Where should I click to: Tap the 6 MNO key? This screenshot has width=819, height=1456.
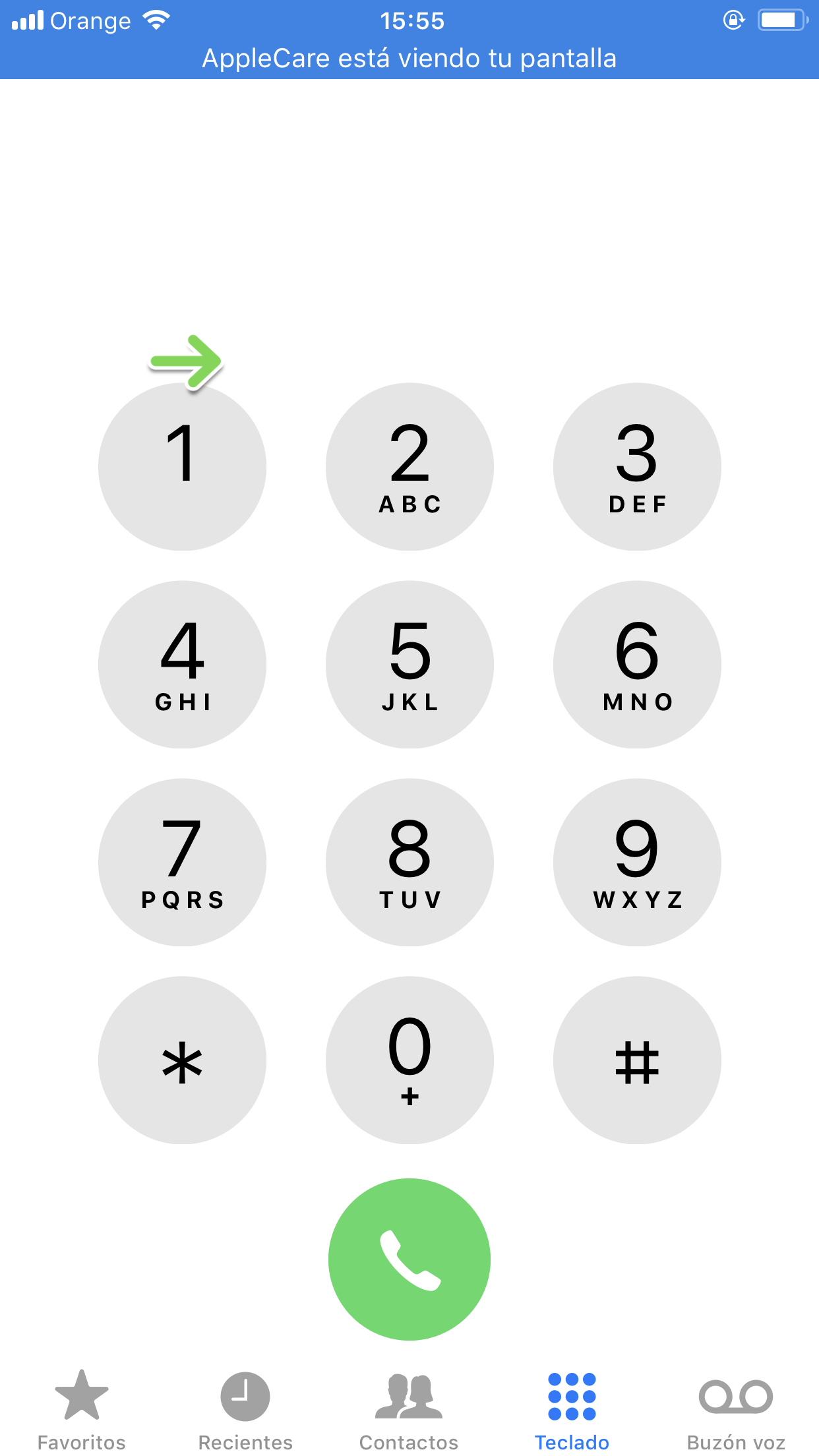click(x=637, y=665)
